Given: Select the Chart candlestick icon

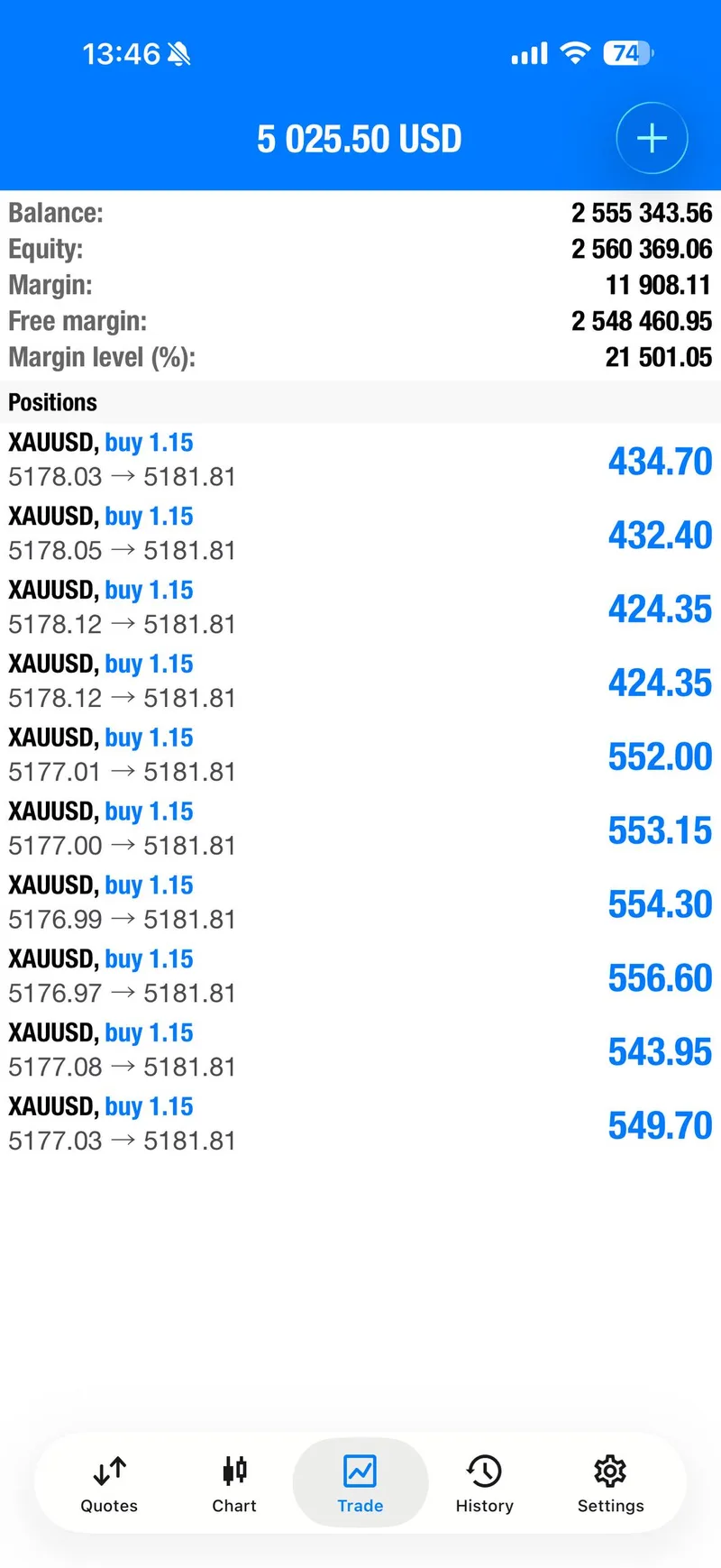Looking at the screenshot, I should click(x=233, y=1463).
